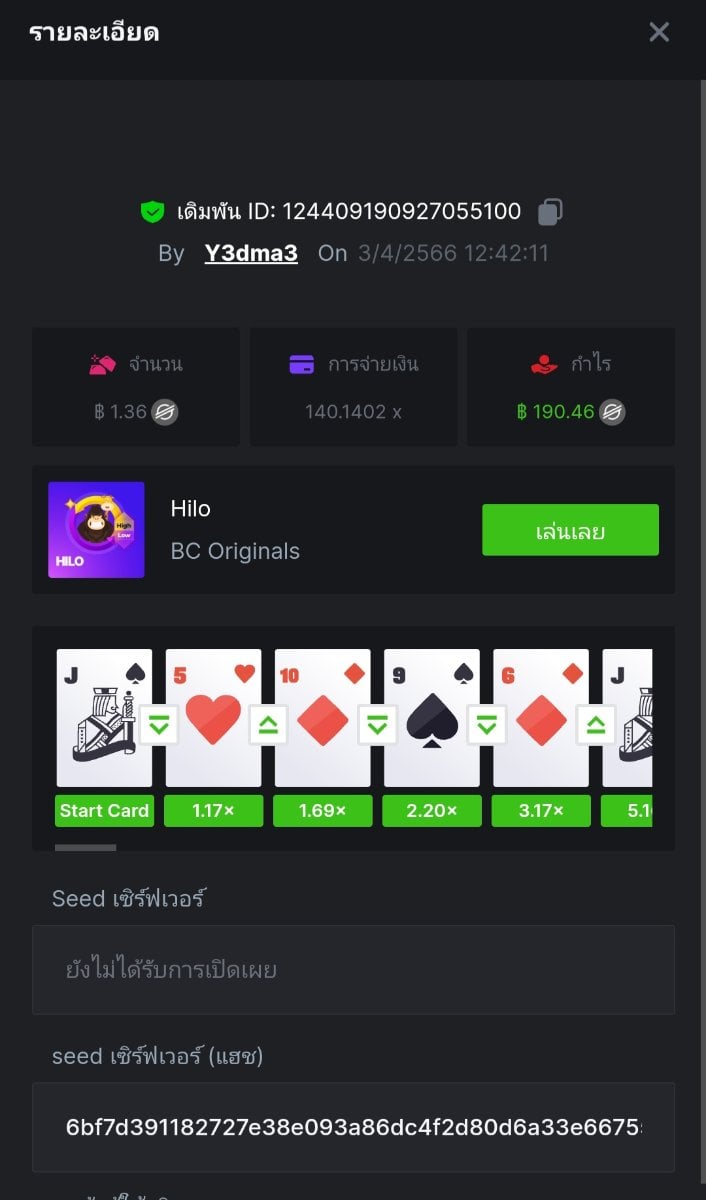Open the Hilo game thumbnail
Image resolution: width=706 pixels, height=1200 pixels.
(x=96, y=530)
